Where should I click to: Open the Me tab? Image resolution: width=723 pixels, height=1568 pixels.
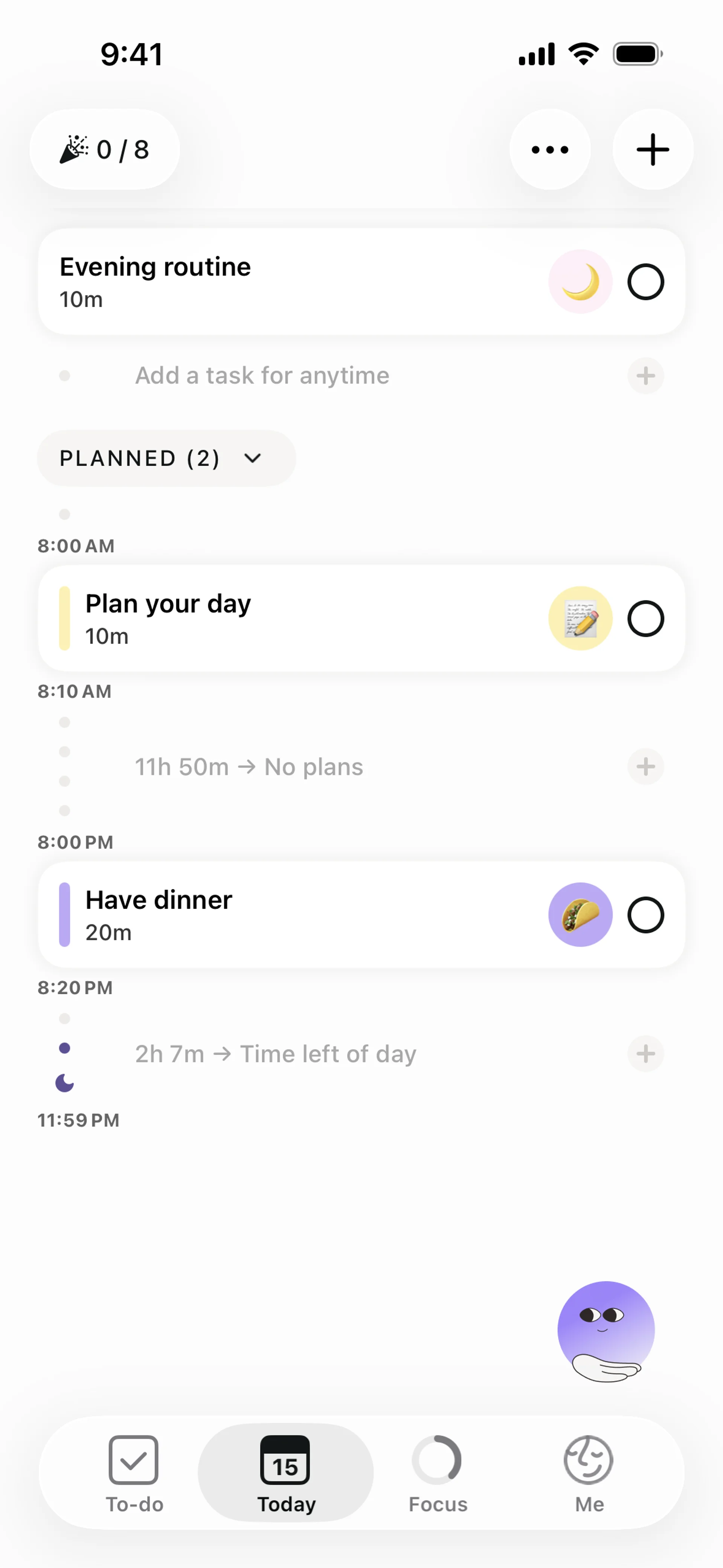tap(589, 1474)
